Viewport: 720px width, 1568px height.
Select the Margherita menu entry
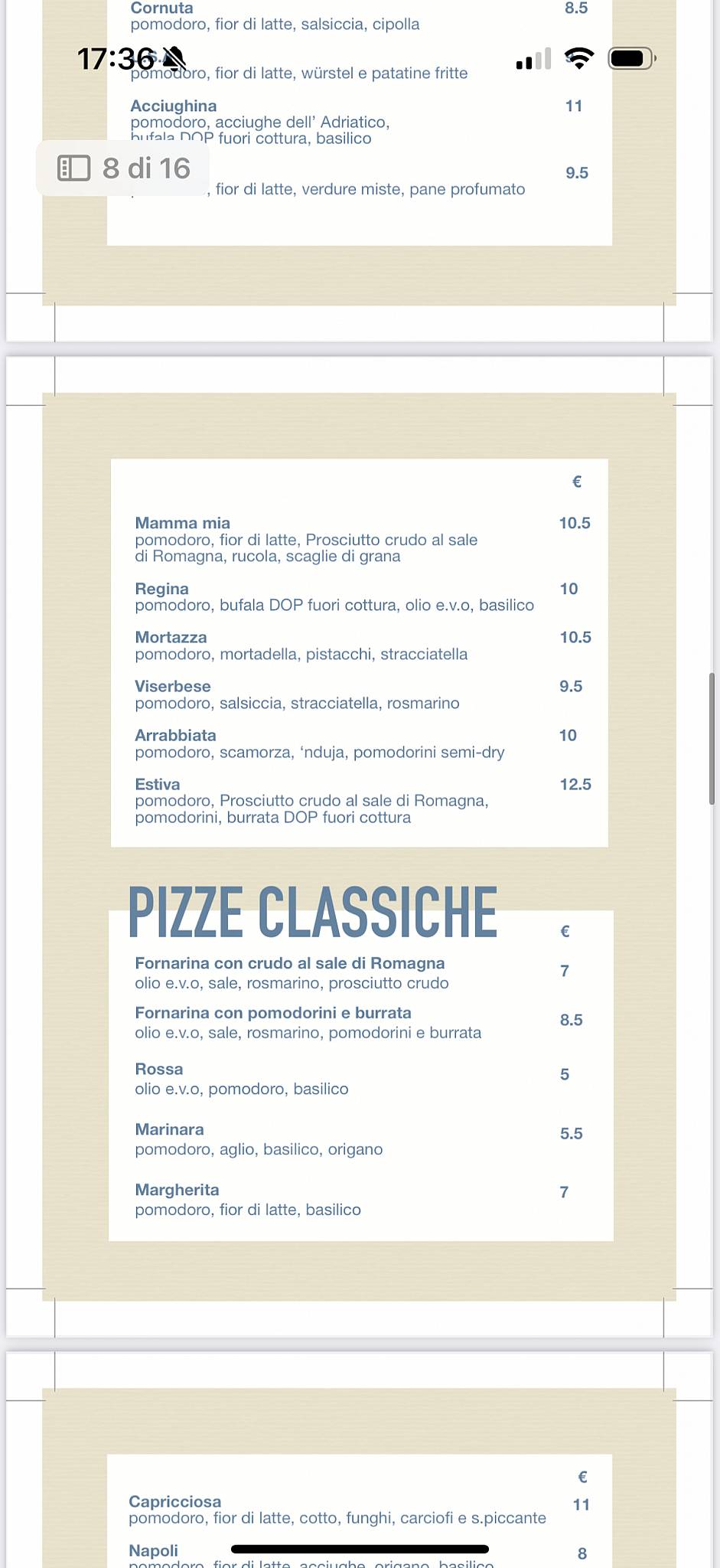pyautogui.click(x=177, y=1190)
